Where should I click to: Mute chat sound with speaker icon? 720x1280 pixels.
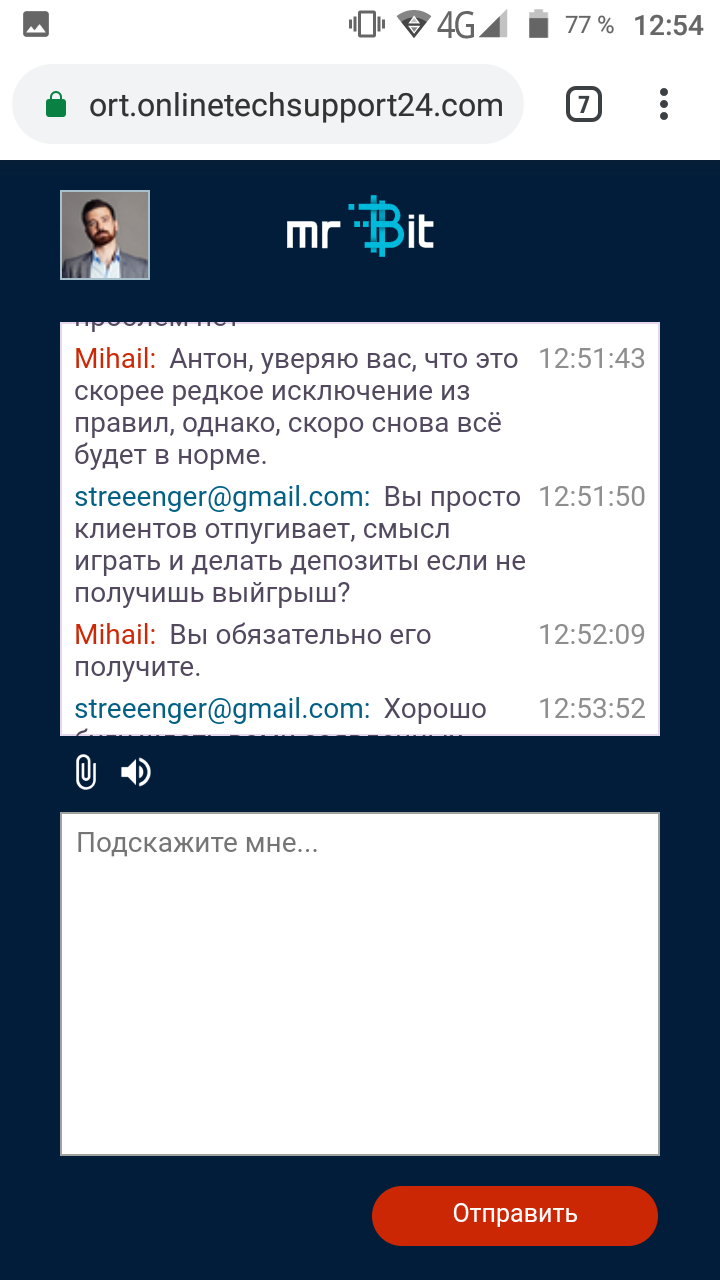(x=136, y=772)
